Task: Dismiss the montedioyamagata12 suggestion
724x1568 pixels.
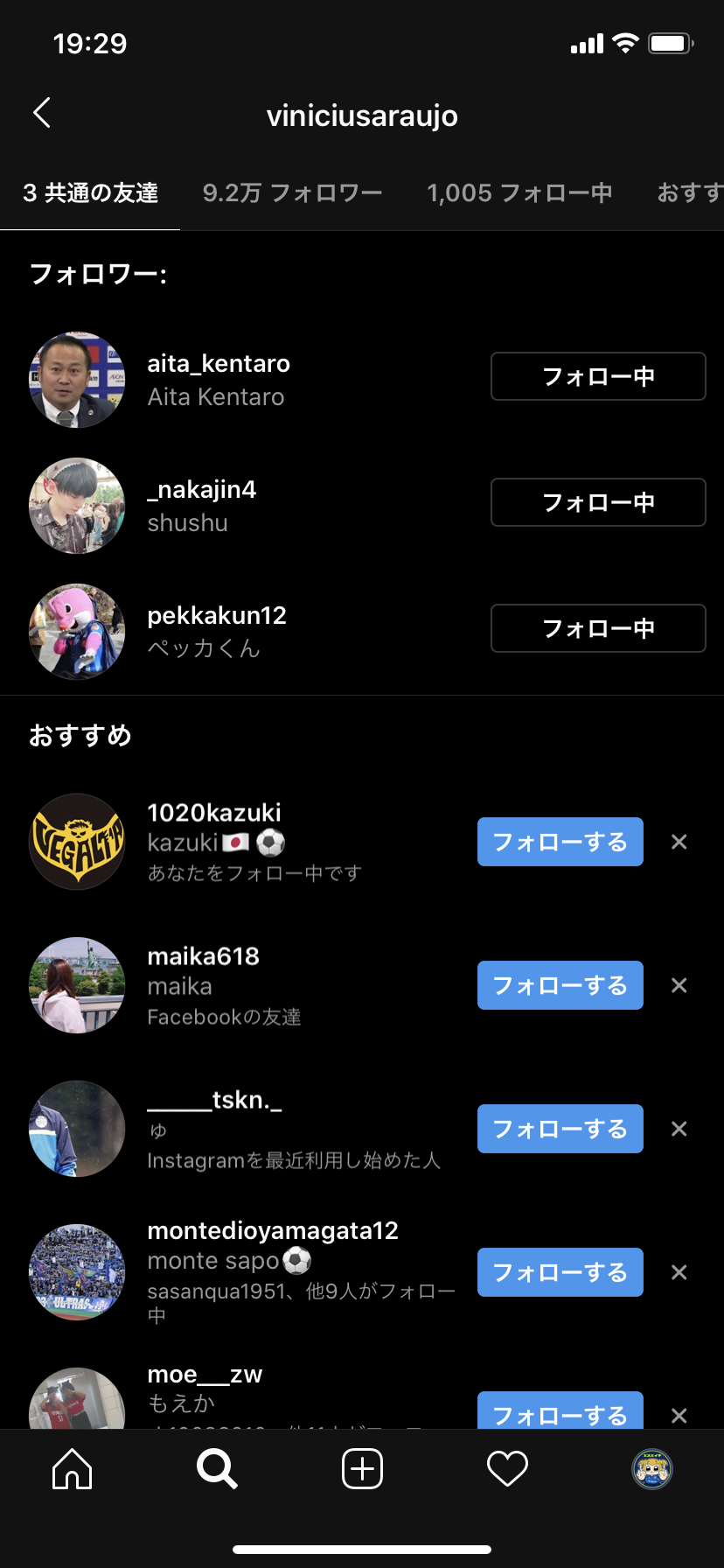Action: click(x=679, y=1272)
